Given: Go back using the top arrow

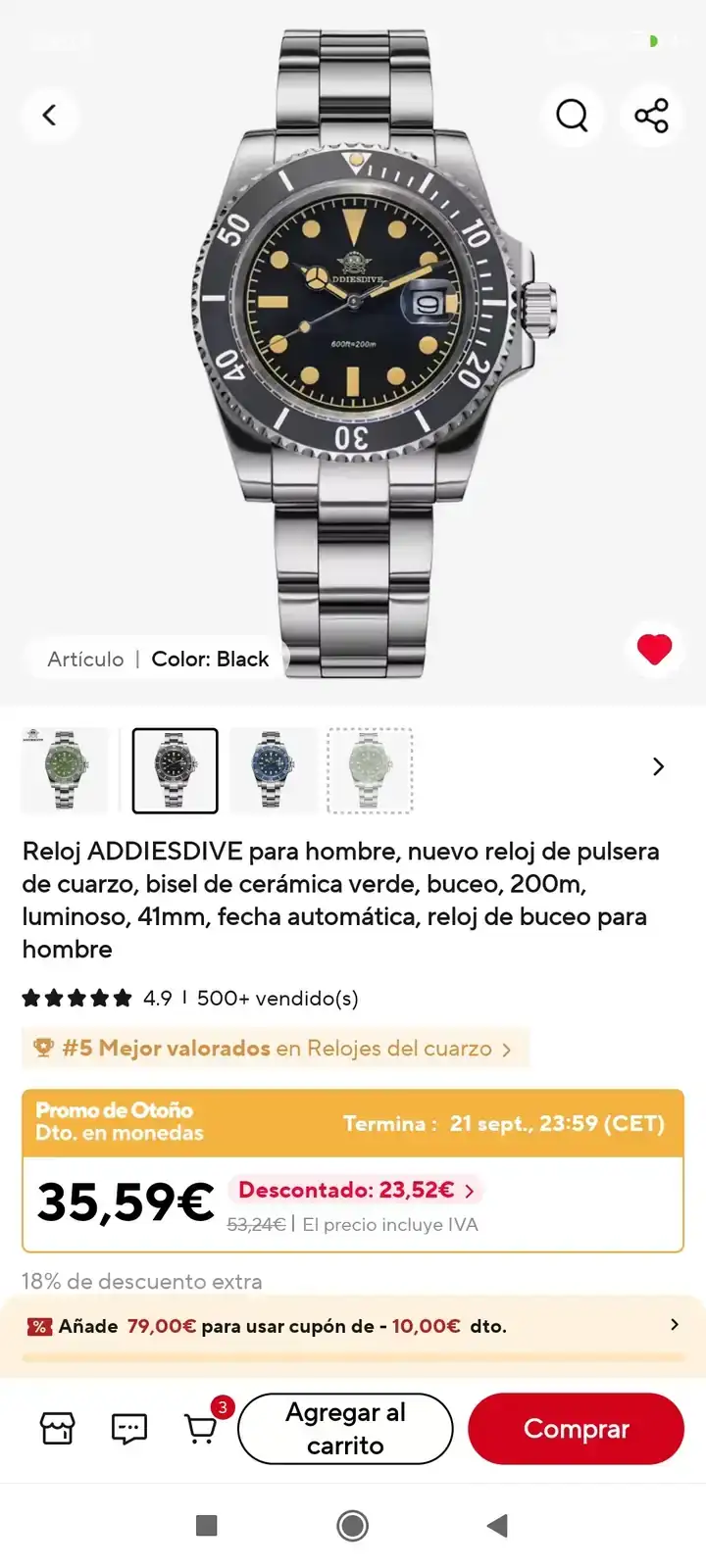Looking at the screenshot, I should [x=49, y=115].
